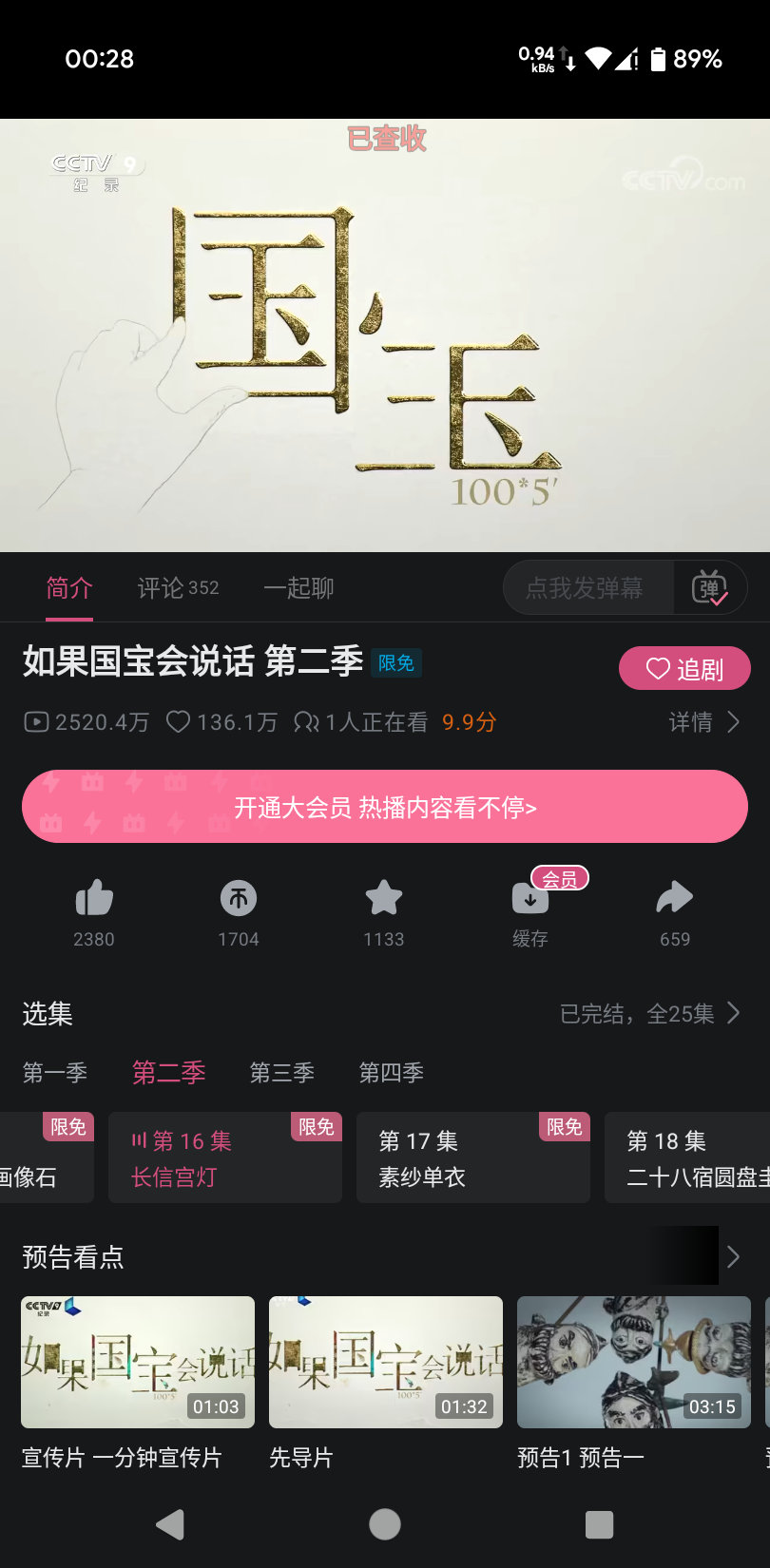Viewport: 770px width, 1568px height.
Task: Open the 先导片 preview video
Action: point(385,1363)
